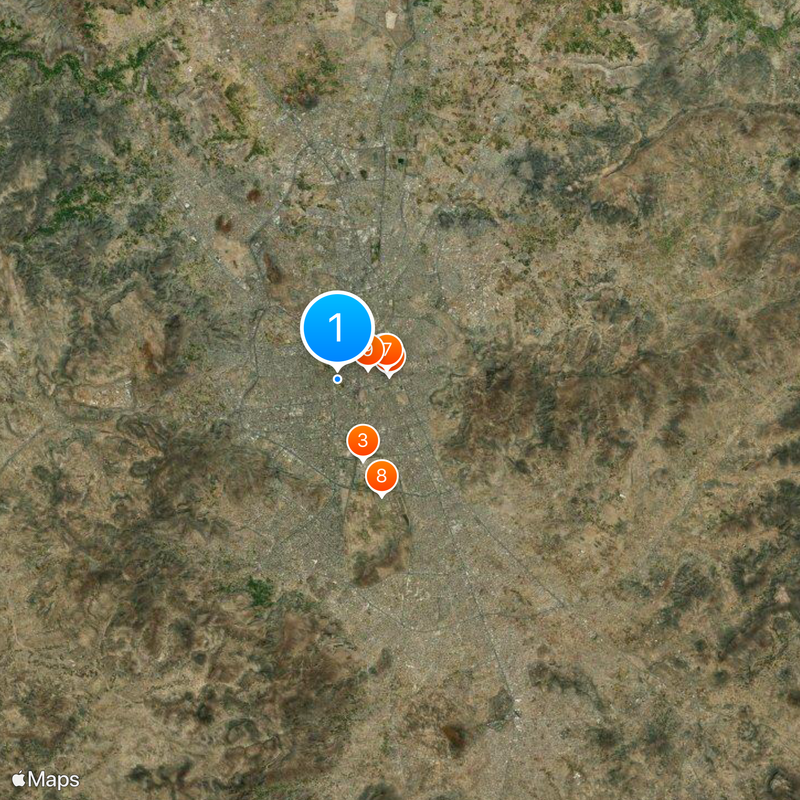Open the orange map pin numbered 8

coord(381,476)
